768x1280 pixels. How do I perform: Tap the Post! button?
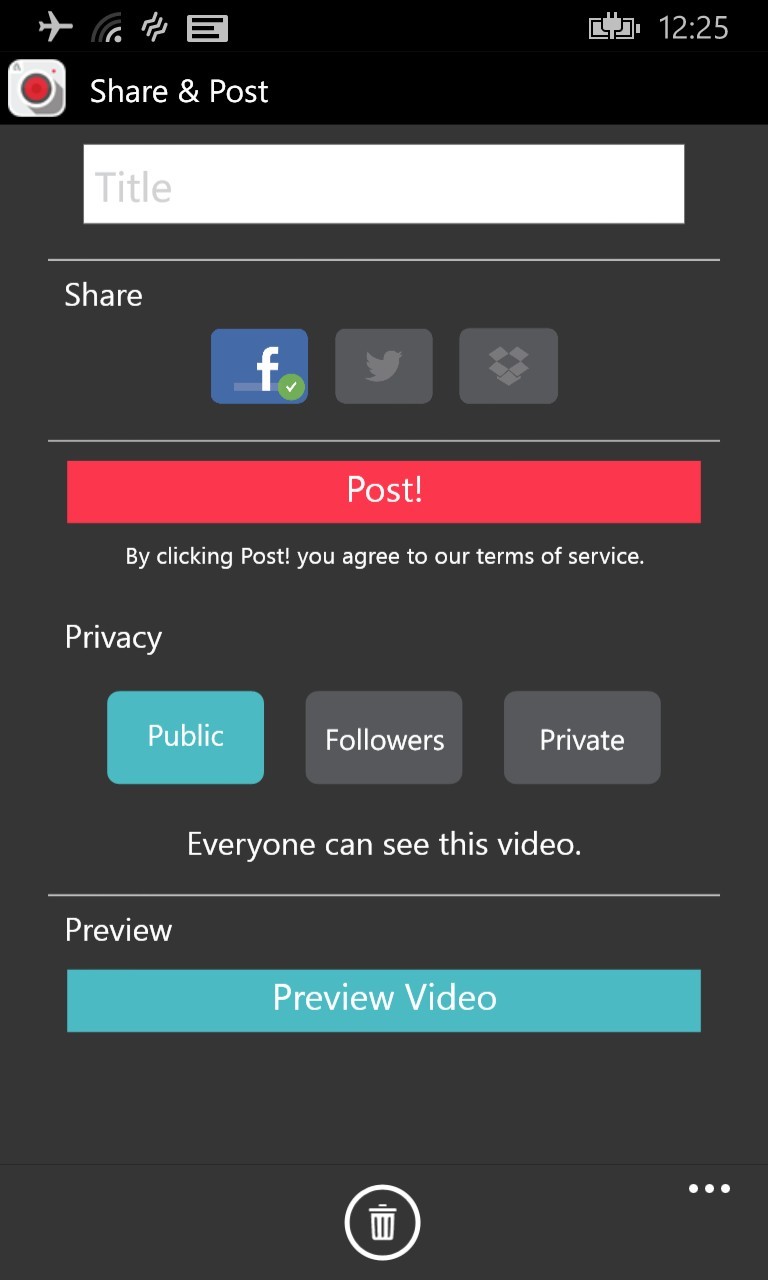coord(384,491)
